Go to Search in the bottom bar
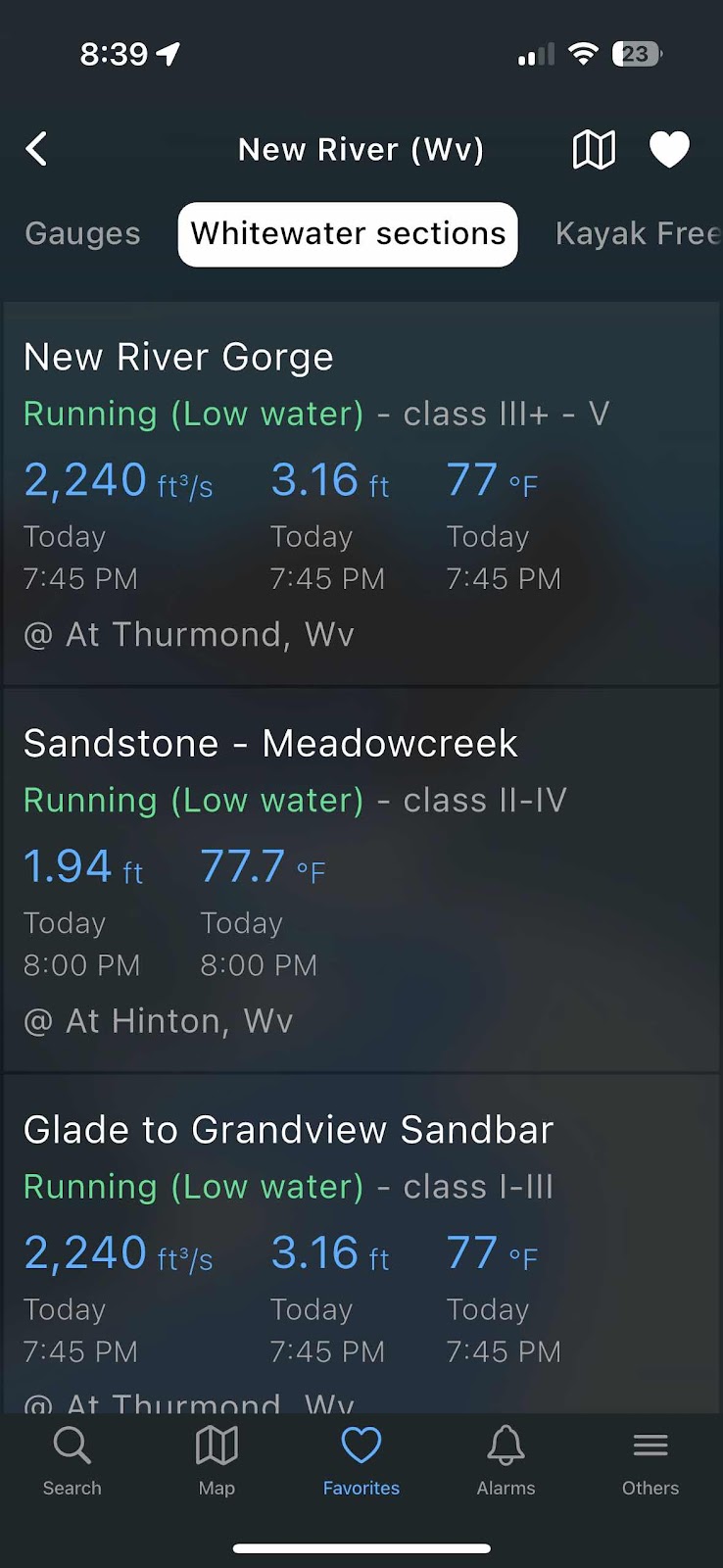The width and height of the screenshot is (723, 1568). point(72,1461)
